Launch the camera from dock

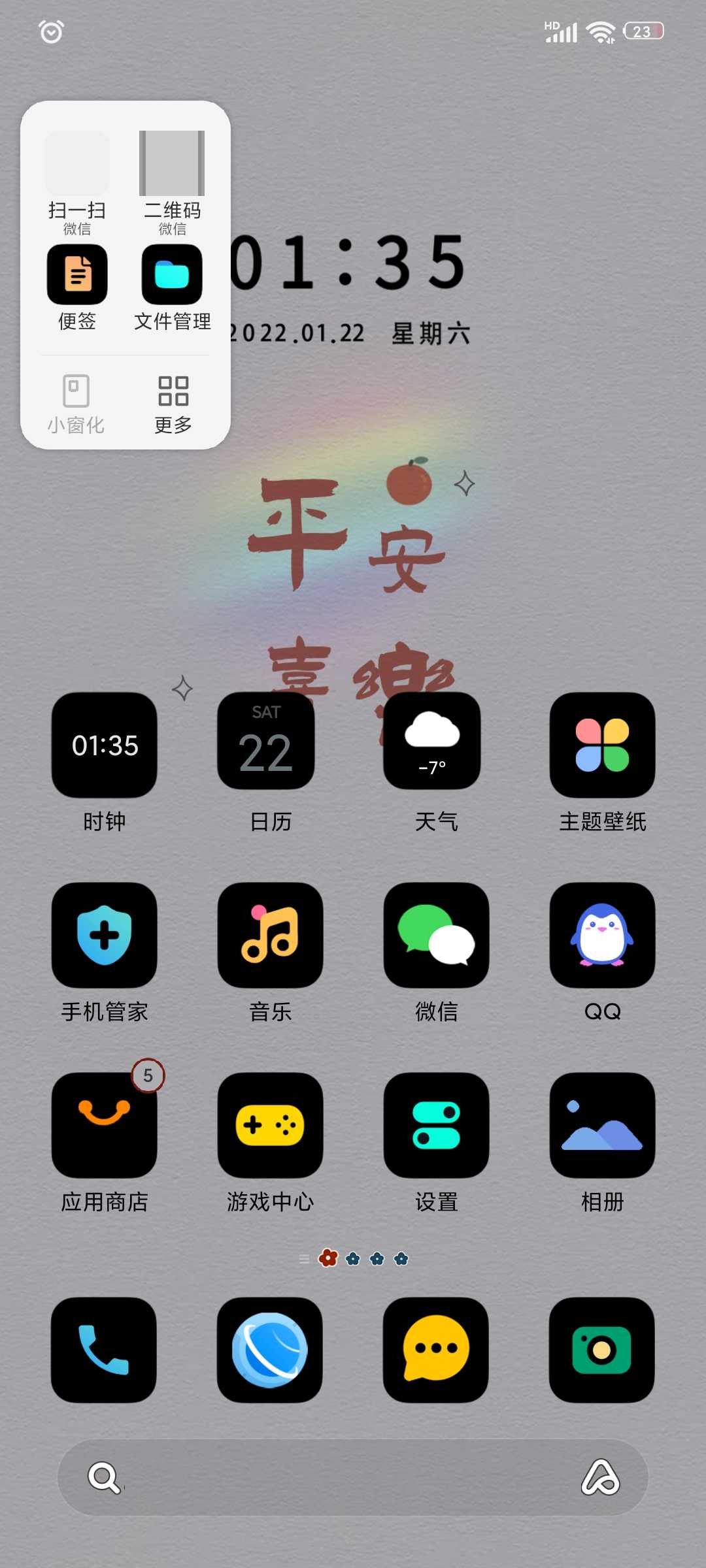pos(602,1350)
